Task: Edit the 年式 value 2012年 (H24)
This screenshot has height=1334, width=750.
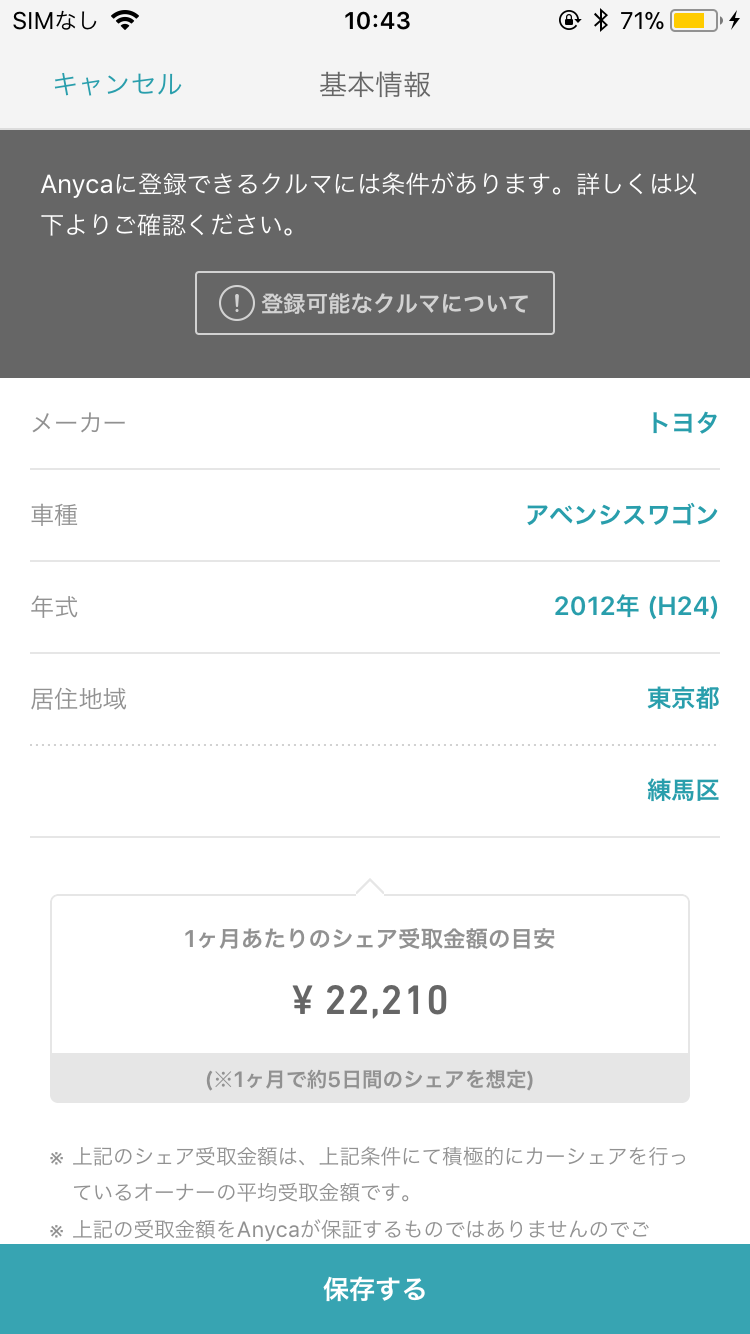Action: click(x=636, y=607)
